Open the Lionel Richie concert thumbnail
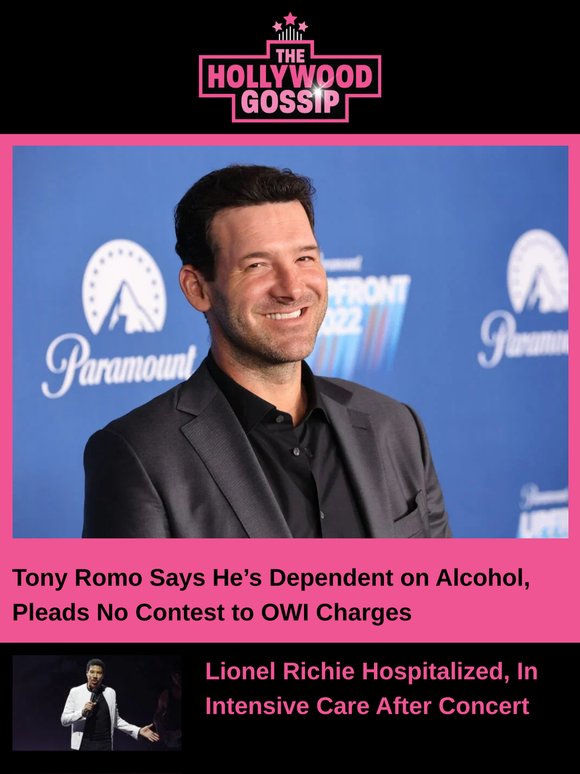This screenshot has width=580, height=774. (x=97, y=702)
